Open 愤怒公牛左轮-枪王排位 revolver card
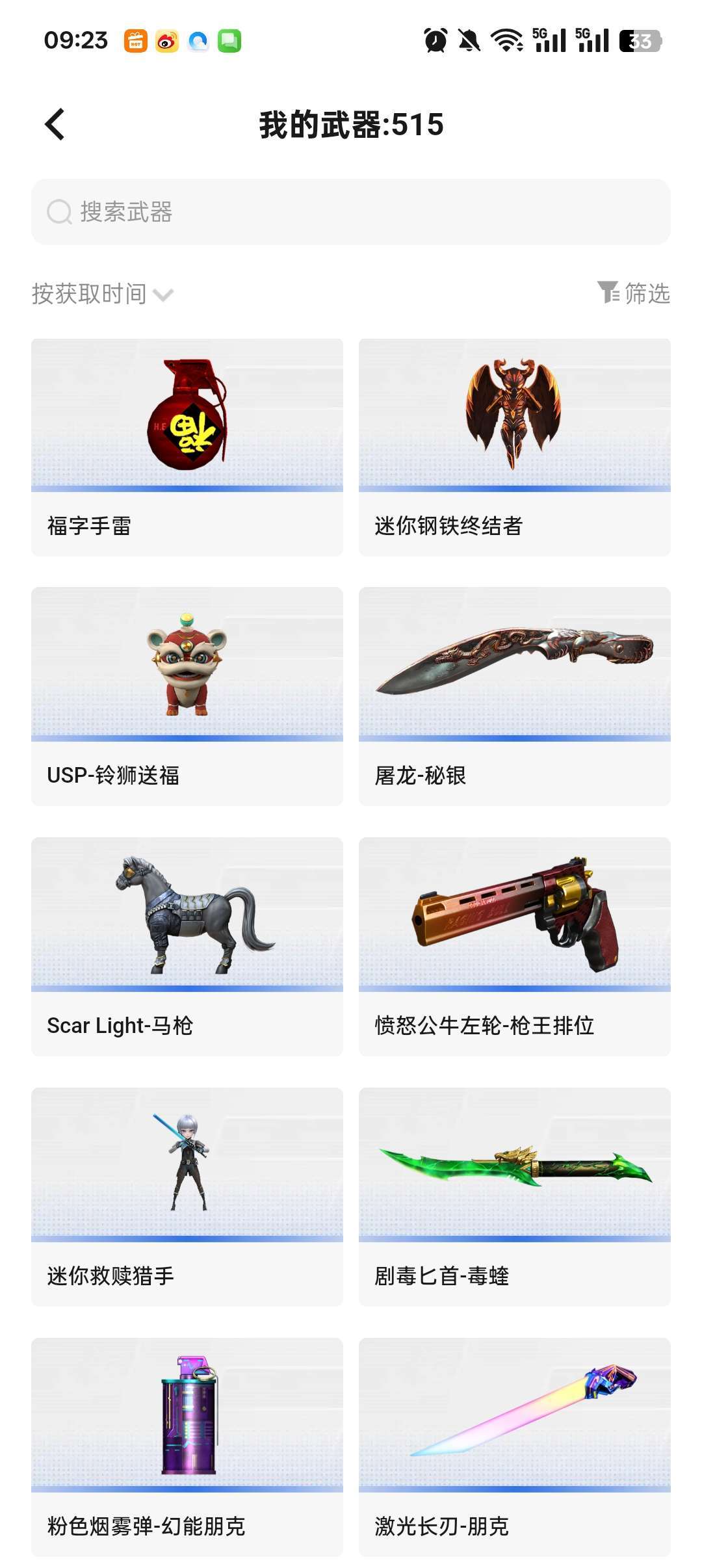The image size is (702, 1568). click(514, 947)
